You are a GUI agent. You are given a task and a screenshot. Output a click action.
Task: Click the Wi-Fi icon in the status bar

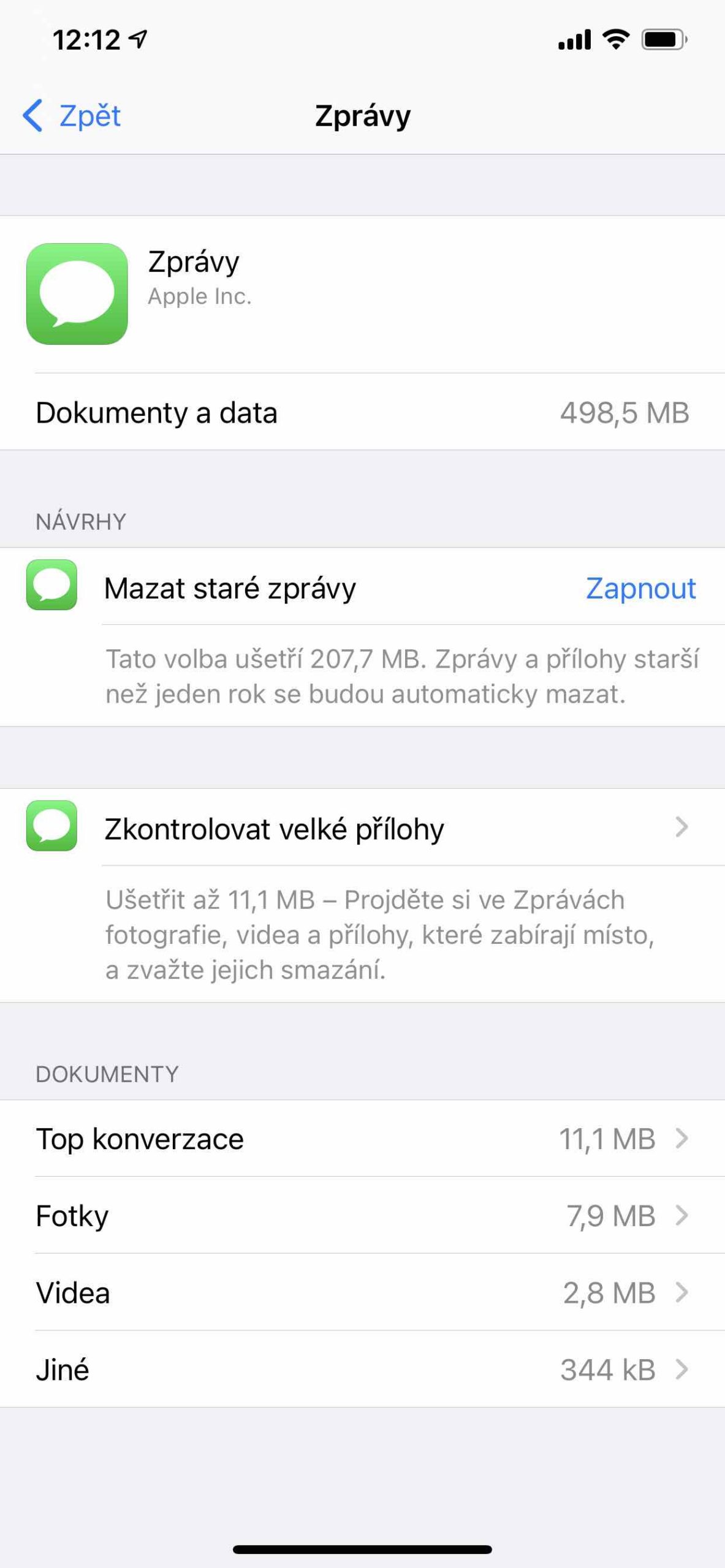pos(615,39)
